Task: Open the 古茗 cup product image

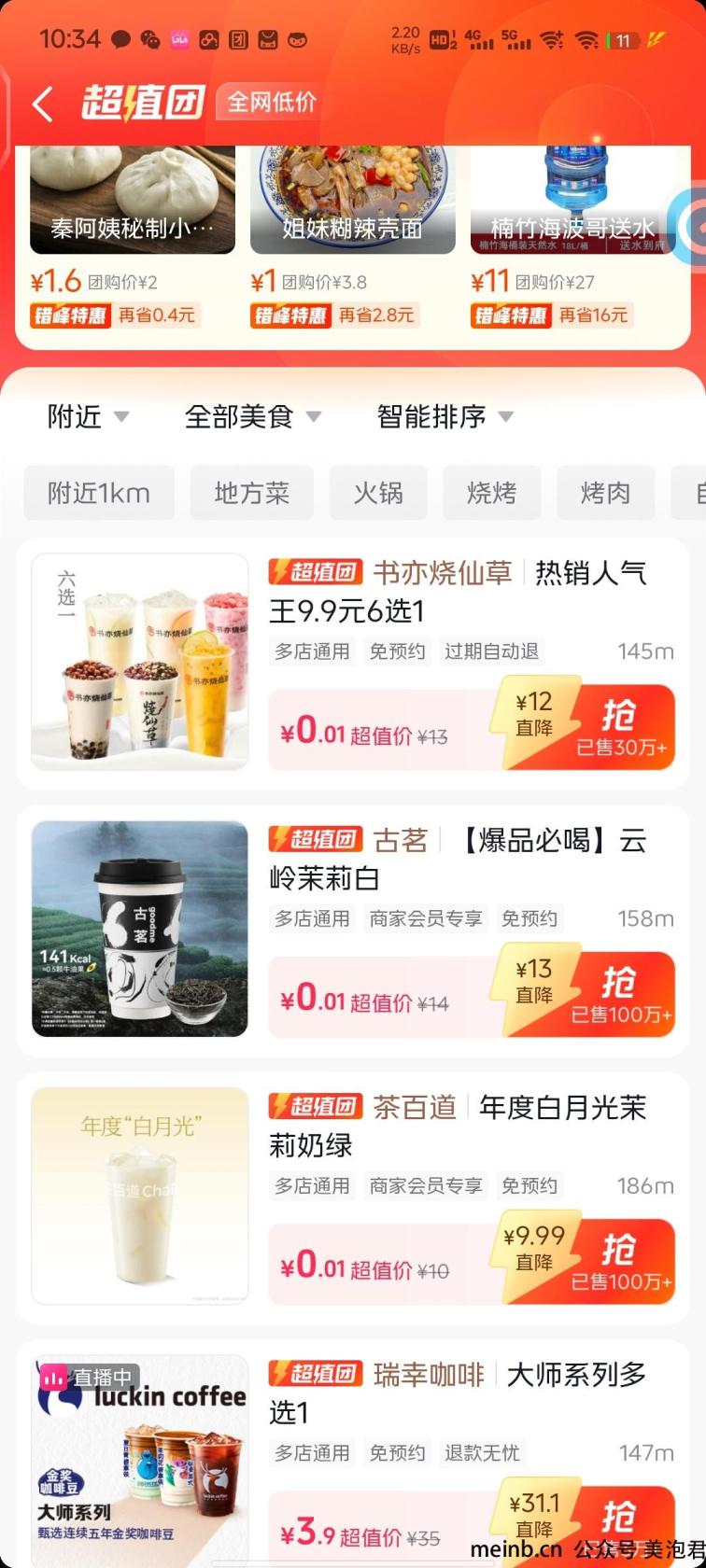Action: coord(140,929)
